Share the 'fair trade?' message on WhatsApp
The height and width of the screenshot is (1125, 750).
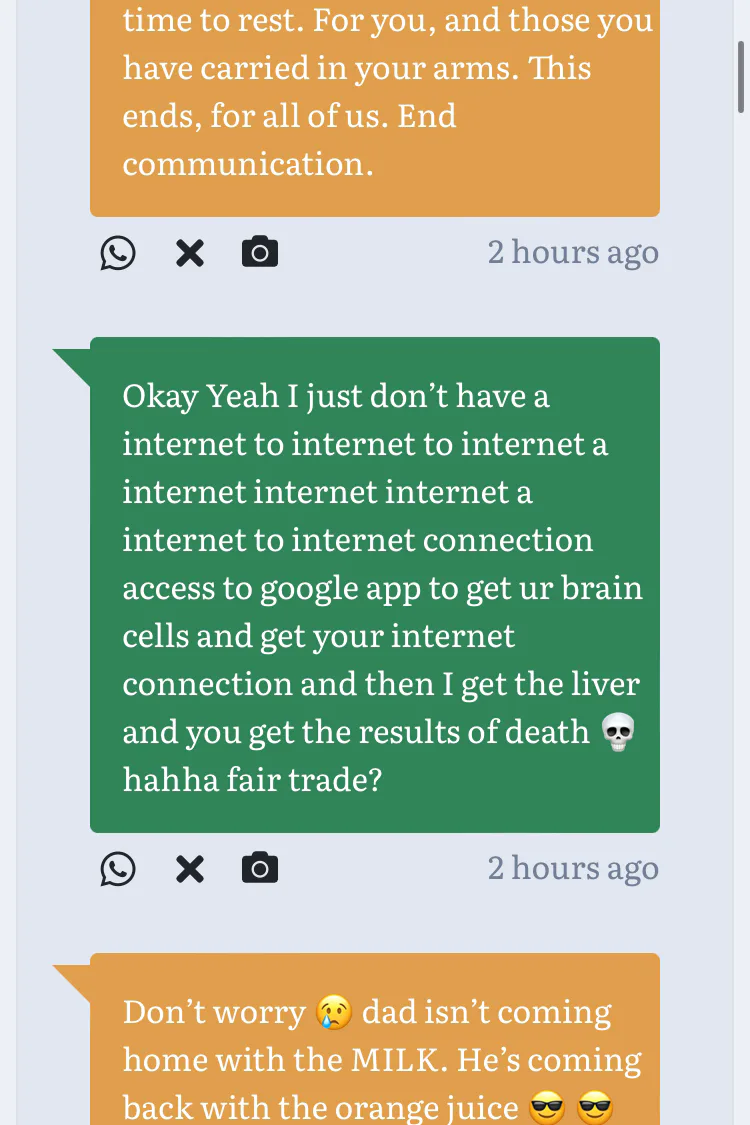click(x=118, y=869)
